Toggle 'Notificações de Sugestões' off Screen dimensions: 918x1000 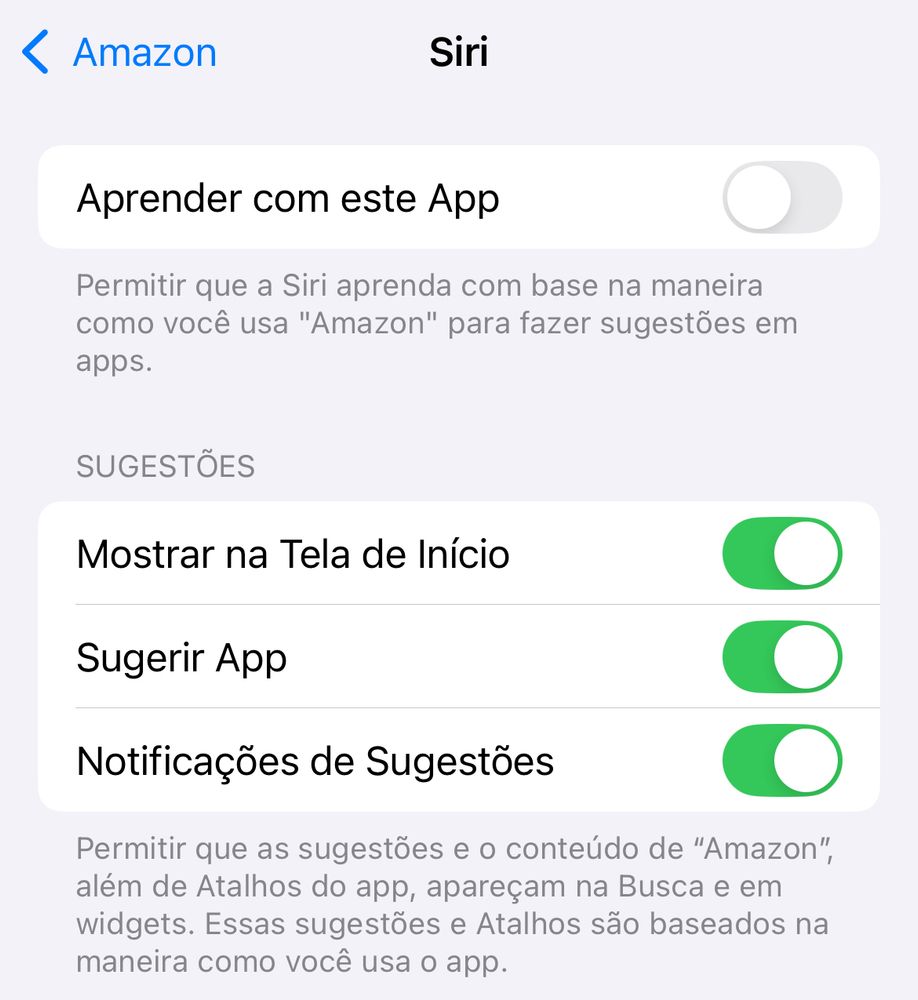(x=782, y=760)
